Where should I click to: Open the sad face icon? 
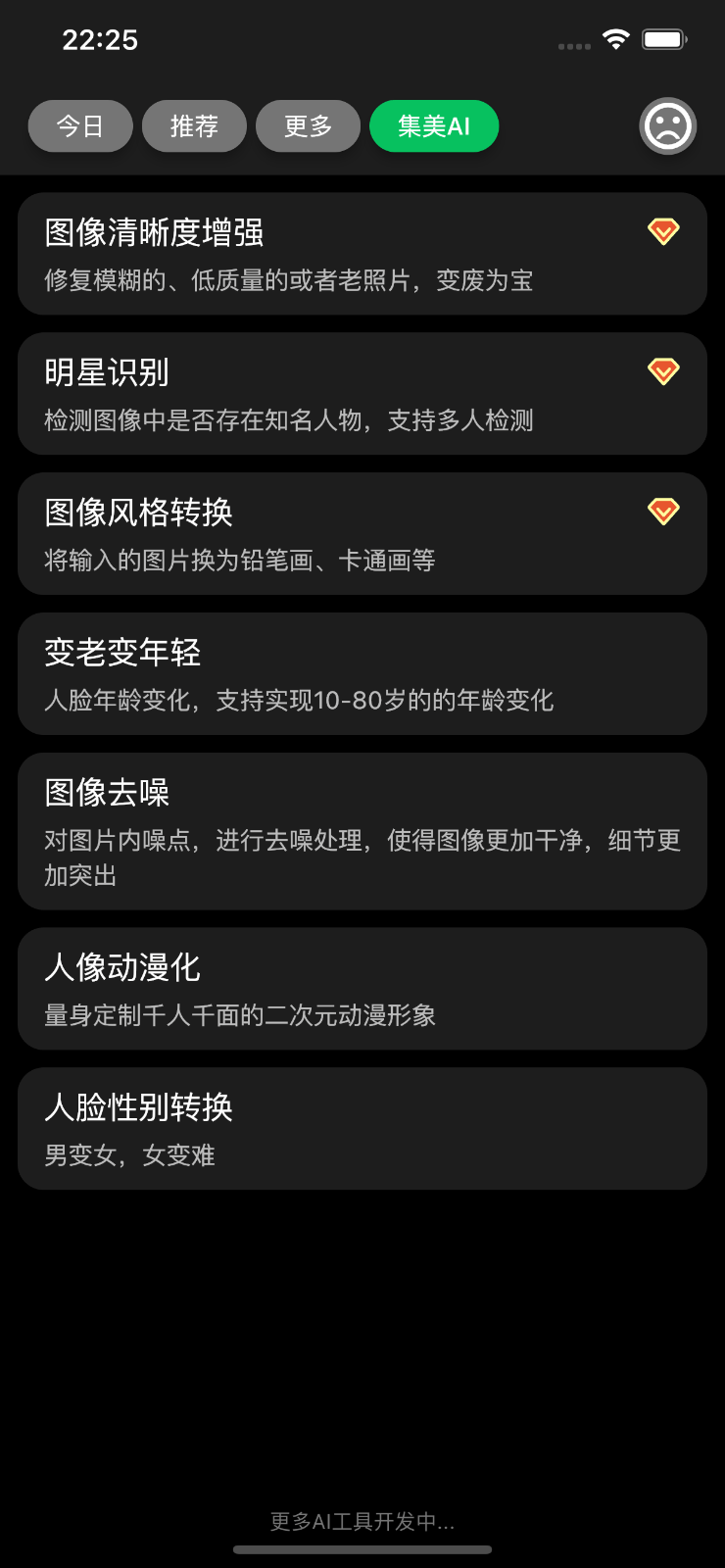coord(668,126)
